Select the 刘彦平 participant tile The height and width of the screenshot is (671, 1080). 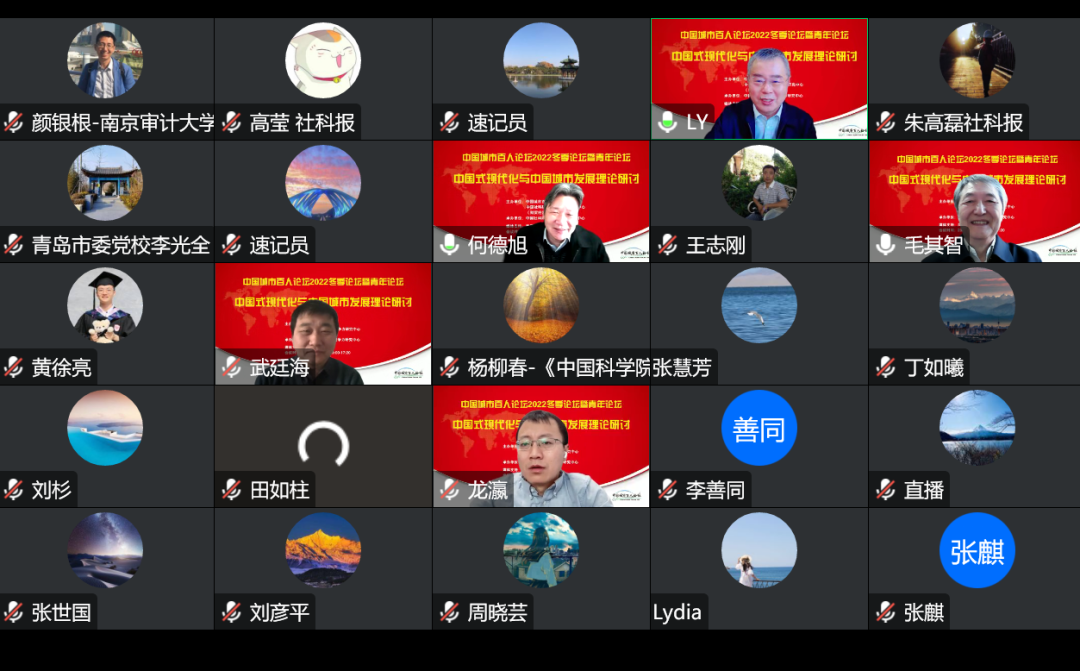[323, 567]
